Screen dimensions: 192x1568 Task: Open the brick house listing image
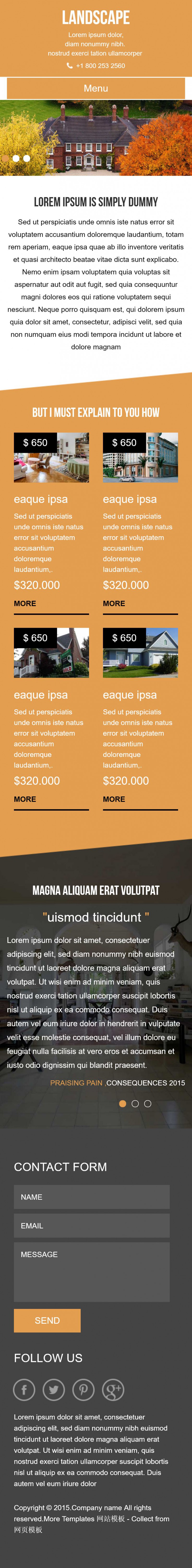tap(51, 653)
